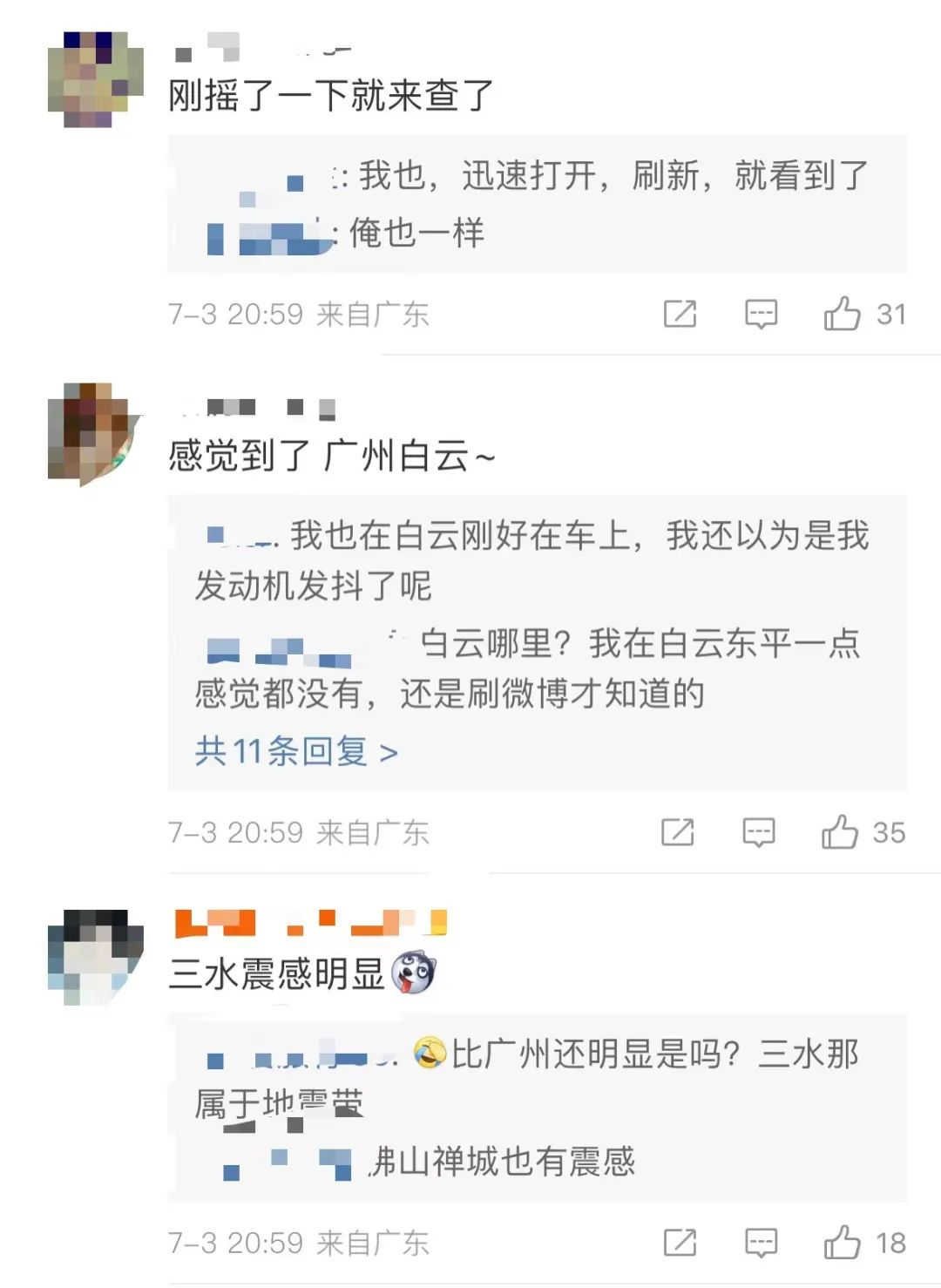The width and height of the screenshot is (941, 1288).
Task: Like the comment 感觉到了 广州白云
Action: pyautogui.click(x=840, y=832)
